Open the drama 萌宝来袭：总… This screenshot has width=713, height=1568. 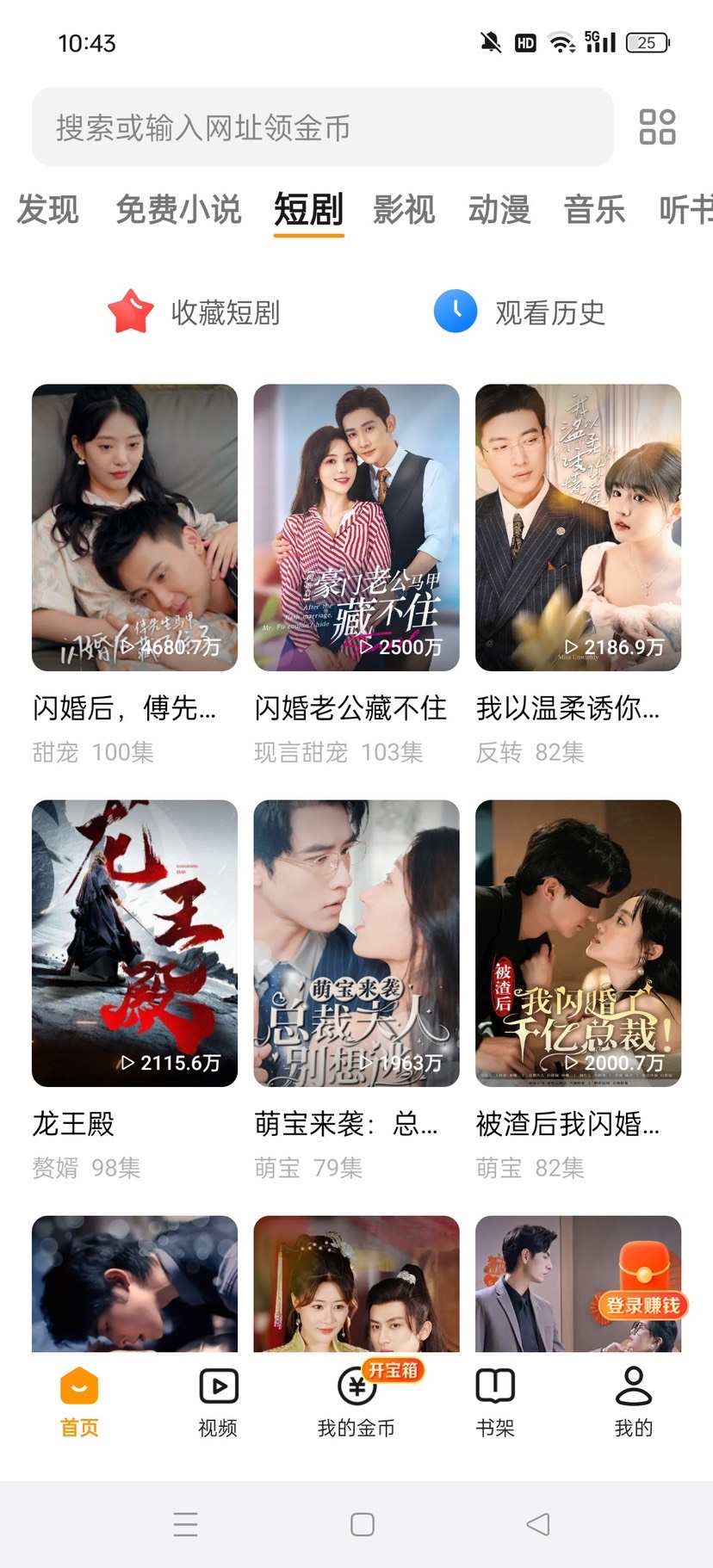click(x=356, y=943)
